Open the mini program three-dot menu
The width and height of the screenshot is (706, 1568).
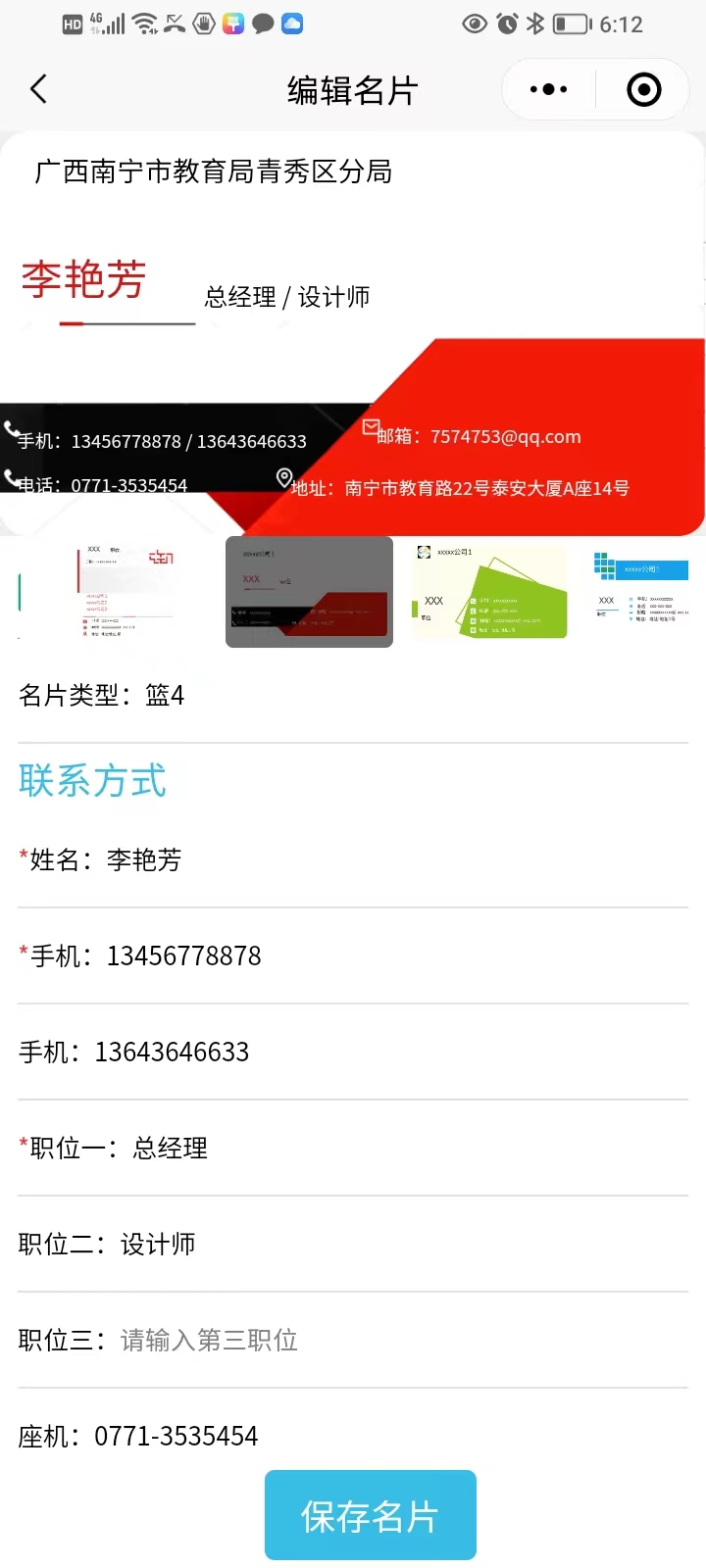click(548, 90)
